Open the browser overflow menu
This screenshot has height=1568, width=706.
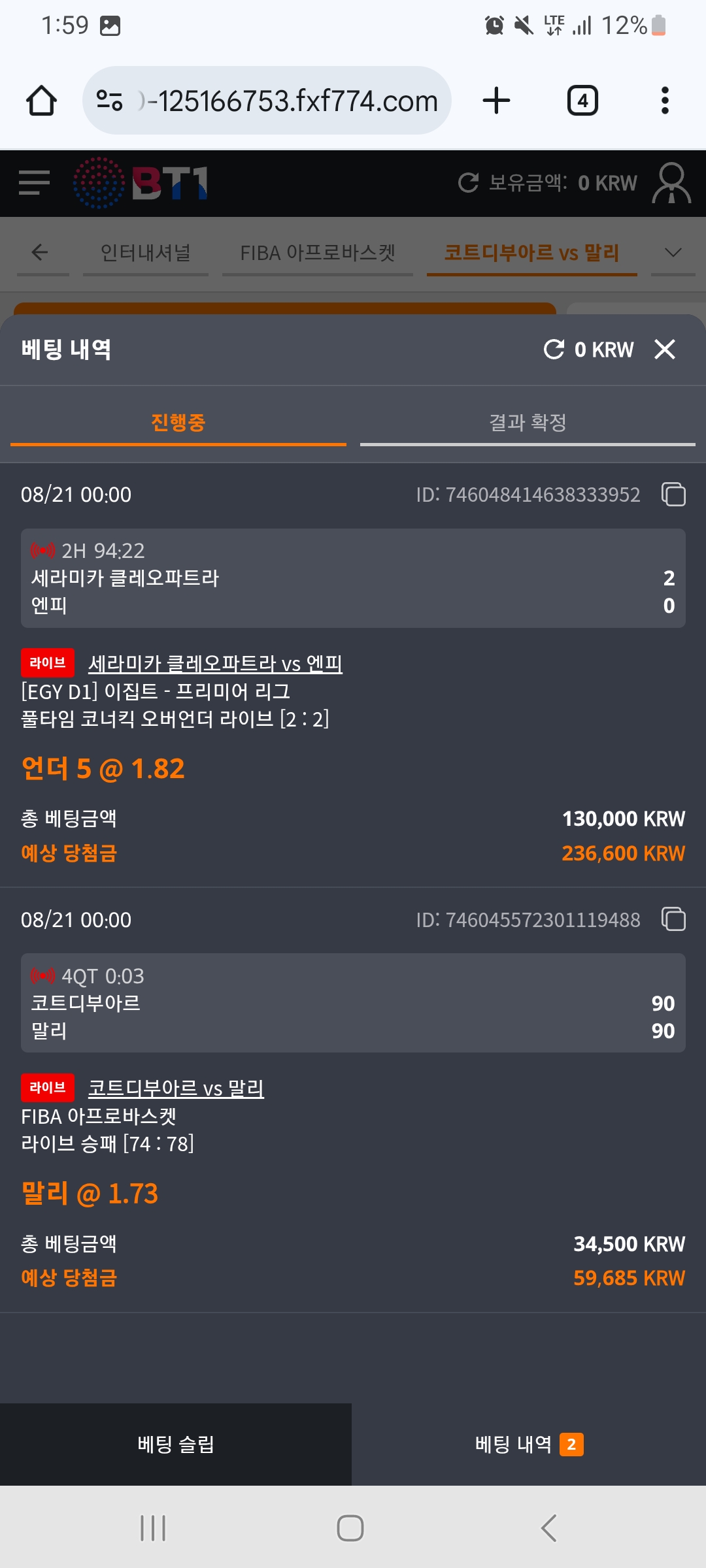[665, 101]
